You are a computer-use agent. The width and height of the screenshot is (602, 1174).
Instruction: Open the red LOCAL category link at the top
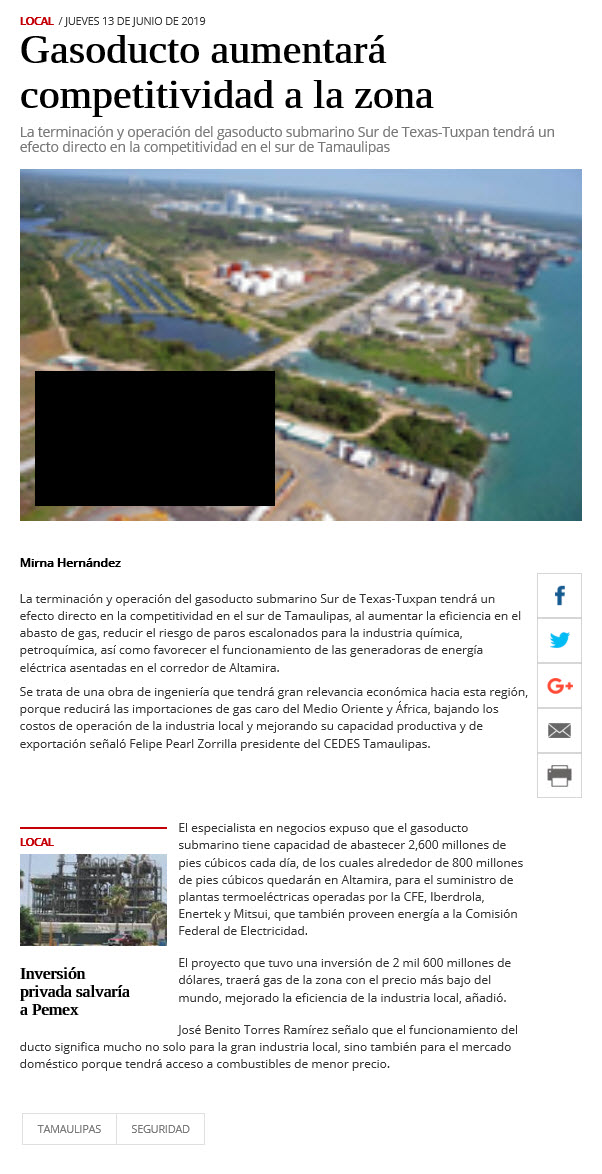(37, 21)
